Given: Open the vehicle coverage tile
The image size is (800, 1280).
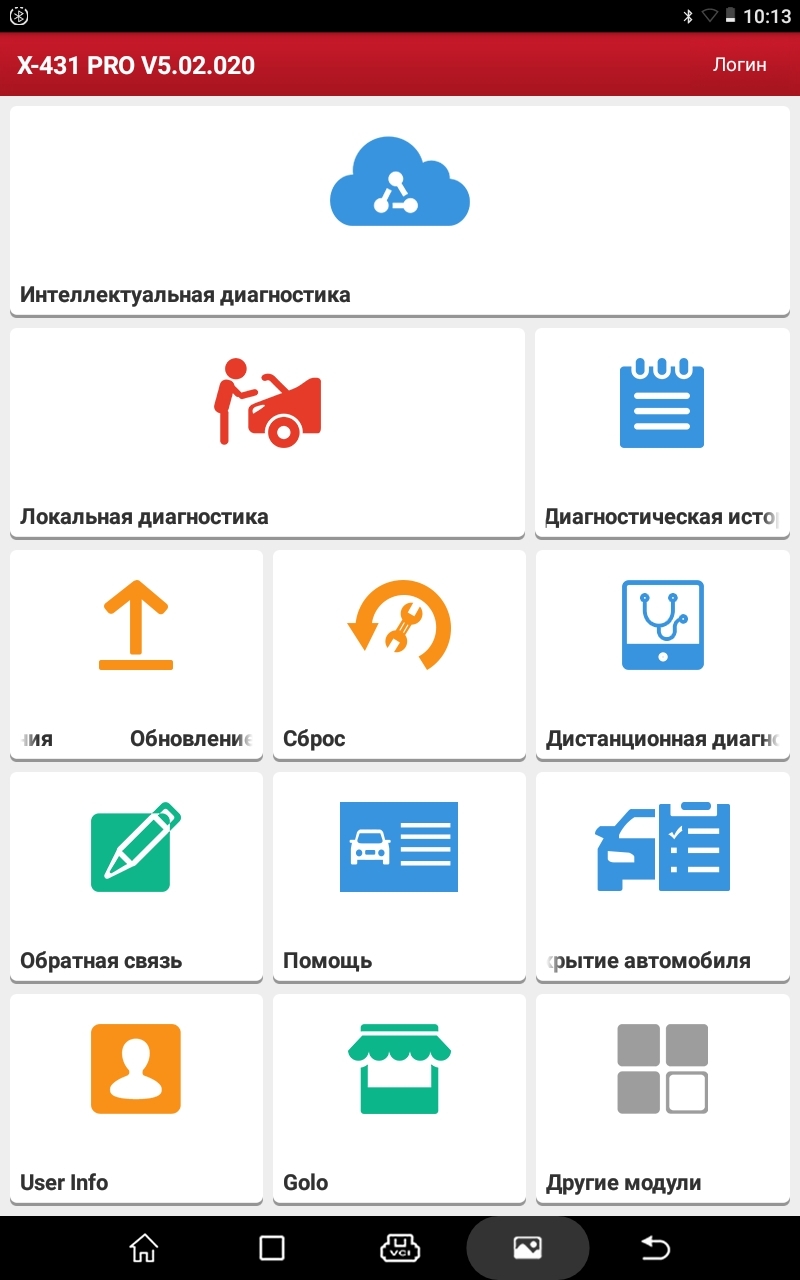Looking at the screenshot, I should click(x=663, y=877).
